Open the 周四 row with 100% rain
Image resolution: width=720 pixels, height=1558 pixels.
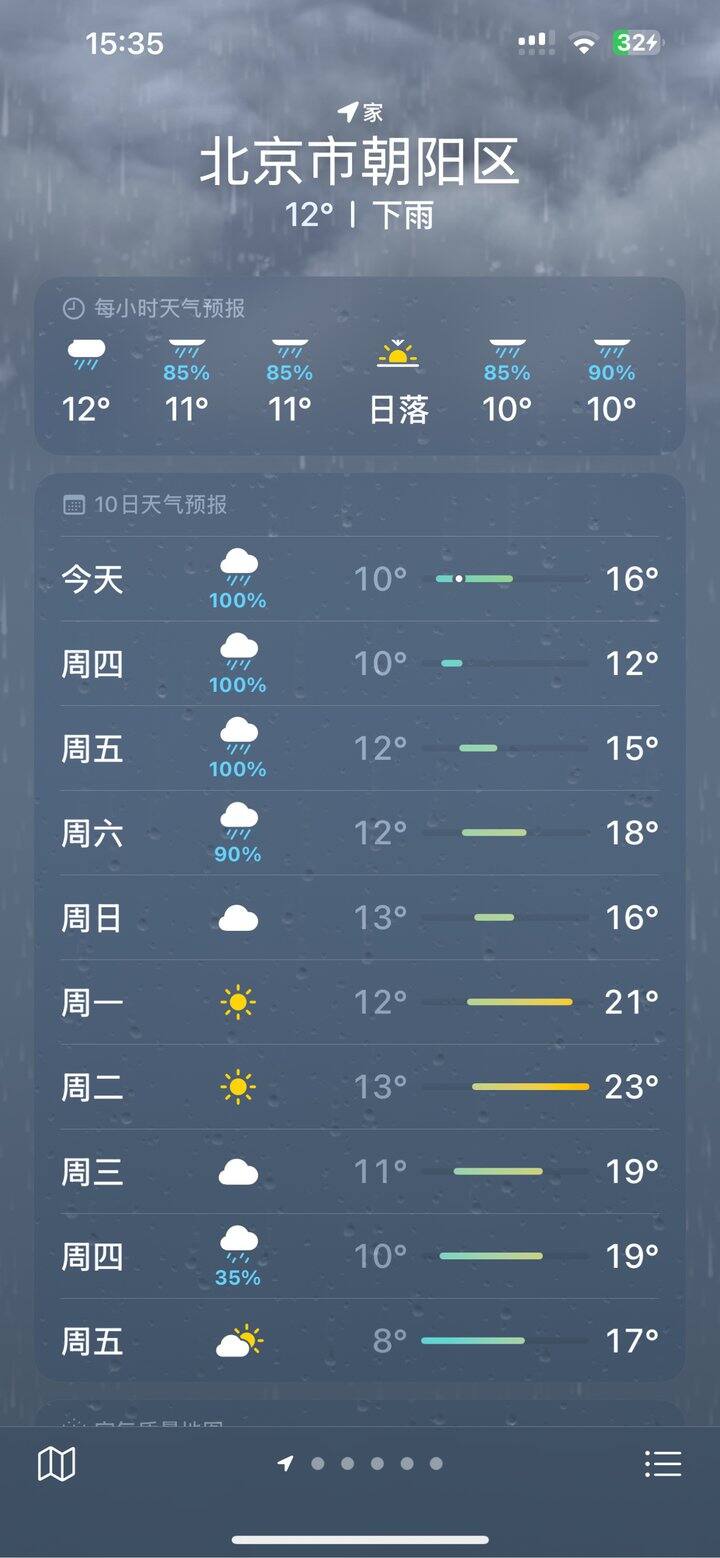pyautogui.click(x=360, y=663)
